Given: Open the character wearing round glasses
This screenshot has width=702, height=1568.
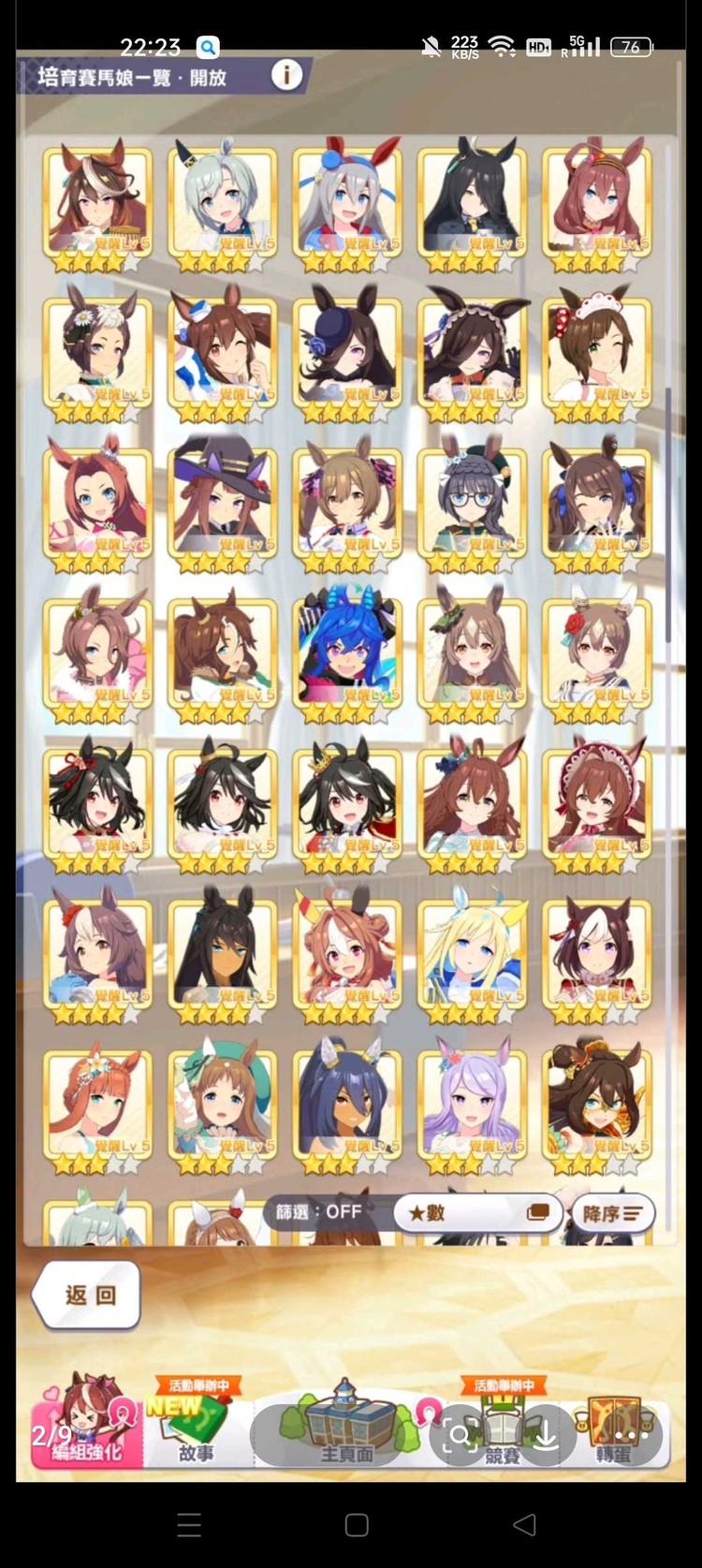Looking at the screenshot, I should coord(472,503).
